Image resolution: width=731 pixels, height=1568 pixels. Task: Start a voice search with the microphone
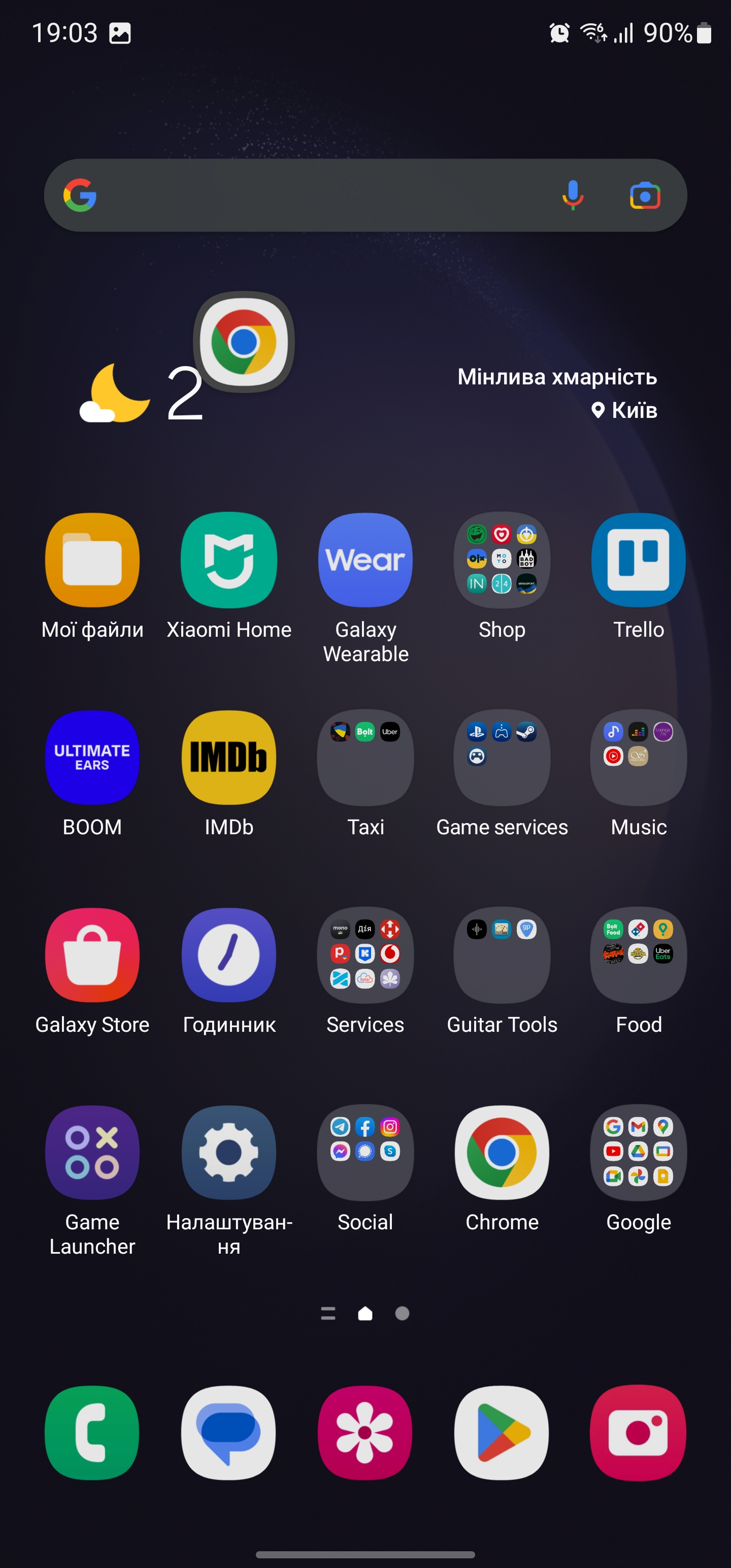pos(572,195)
